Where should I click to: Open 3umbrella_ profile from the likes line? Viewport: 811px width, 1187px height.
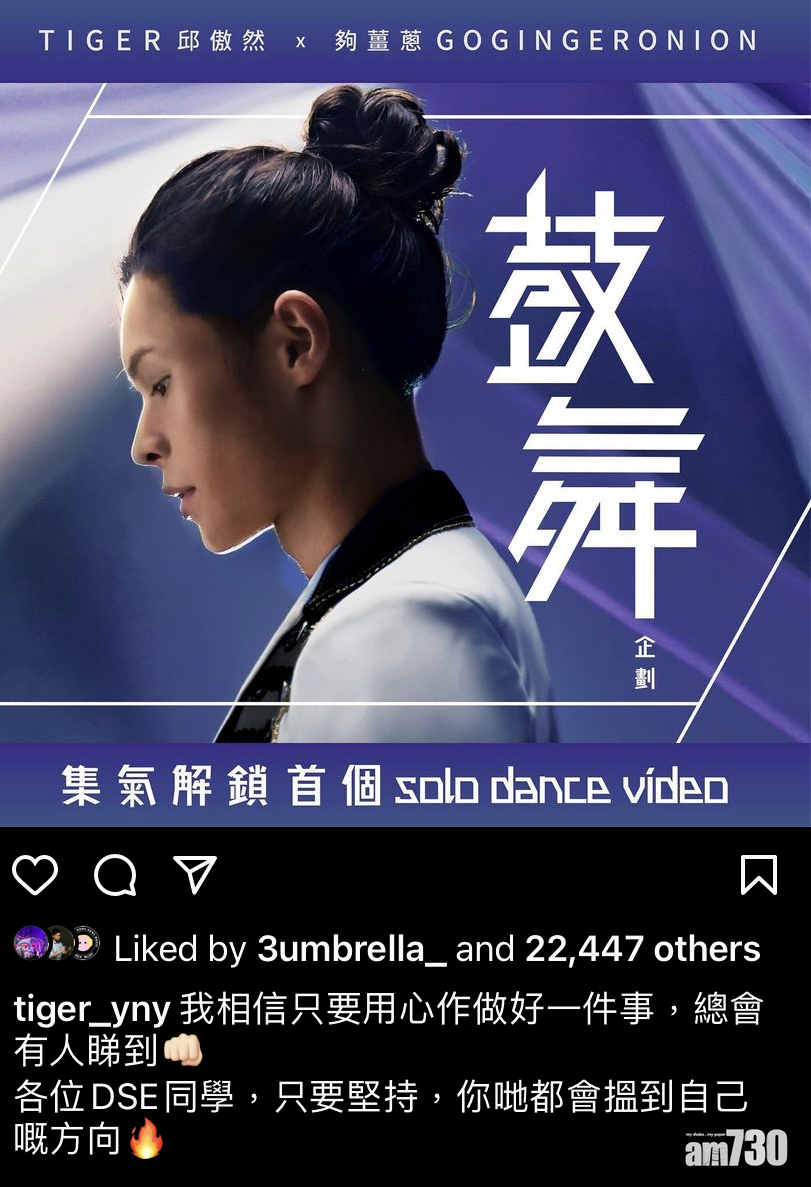351,948
